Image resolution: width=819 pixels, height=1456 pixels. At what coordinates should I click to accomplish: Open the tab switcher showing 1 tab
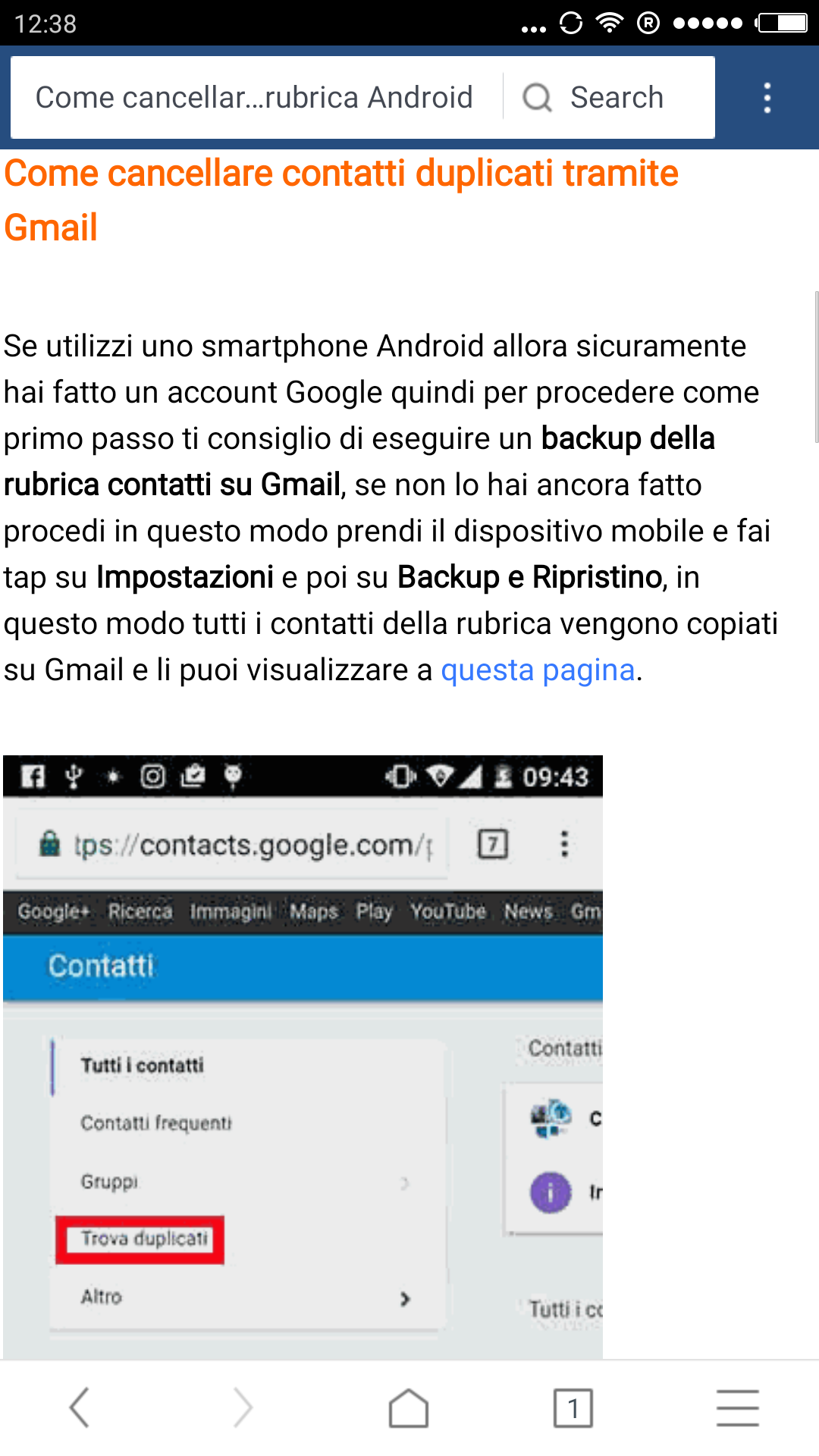point(573,1407)
